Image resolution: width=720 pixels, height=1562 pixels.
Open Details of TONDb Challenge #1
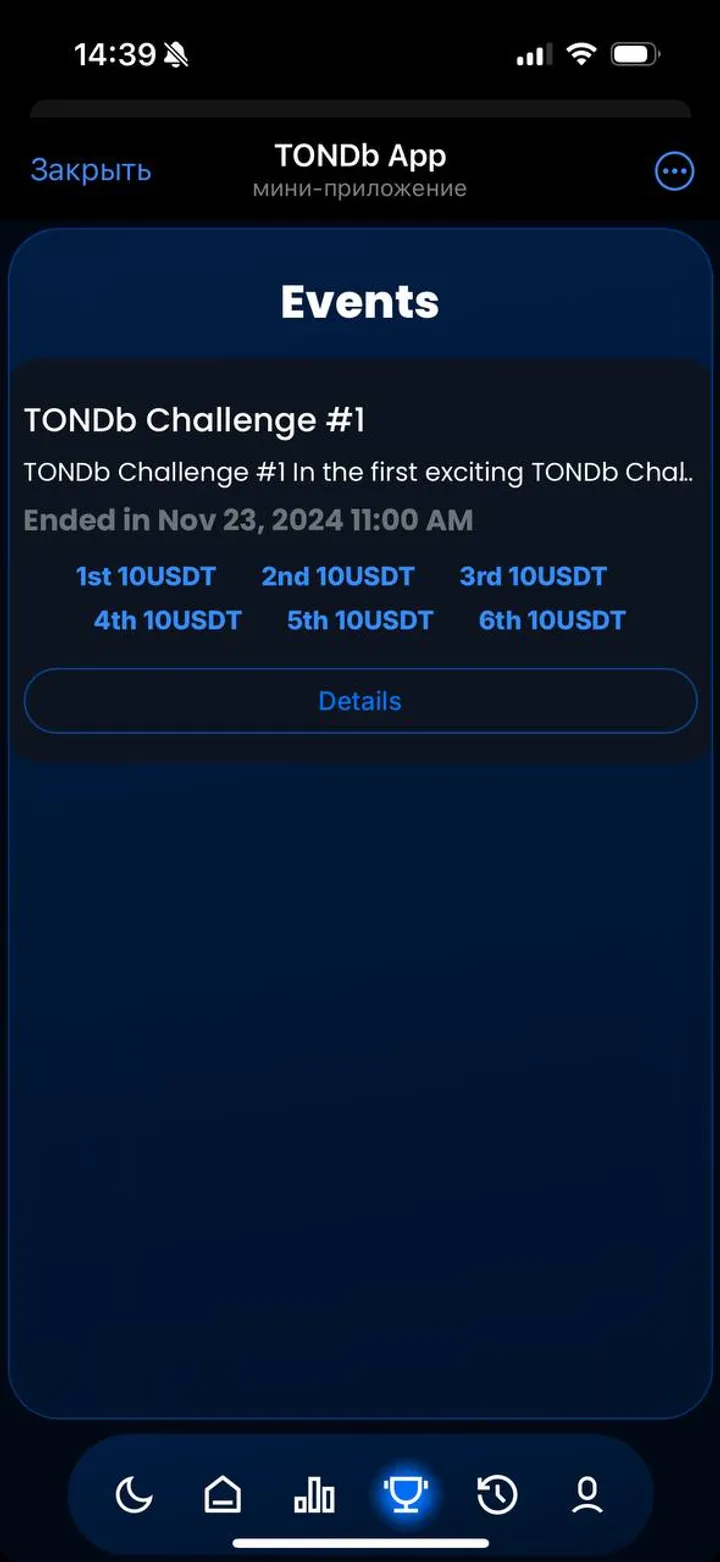pos(360,701)
